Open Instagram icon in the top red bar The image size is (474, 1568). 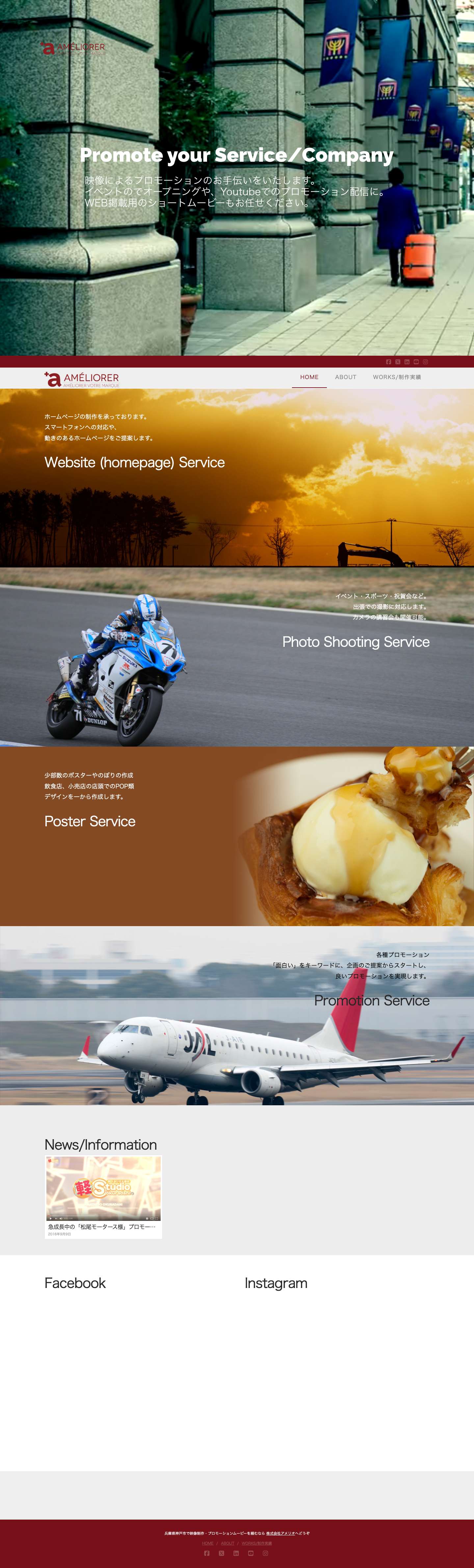[425, 362]
